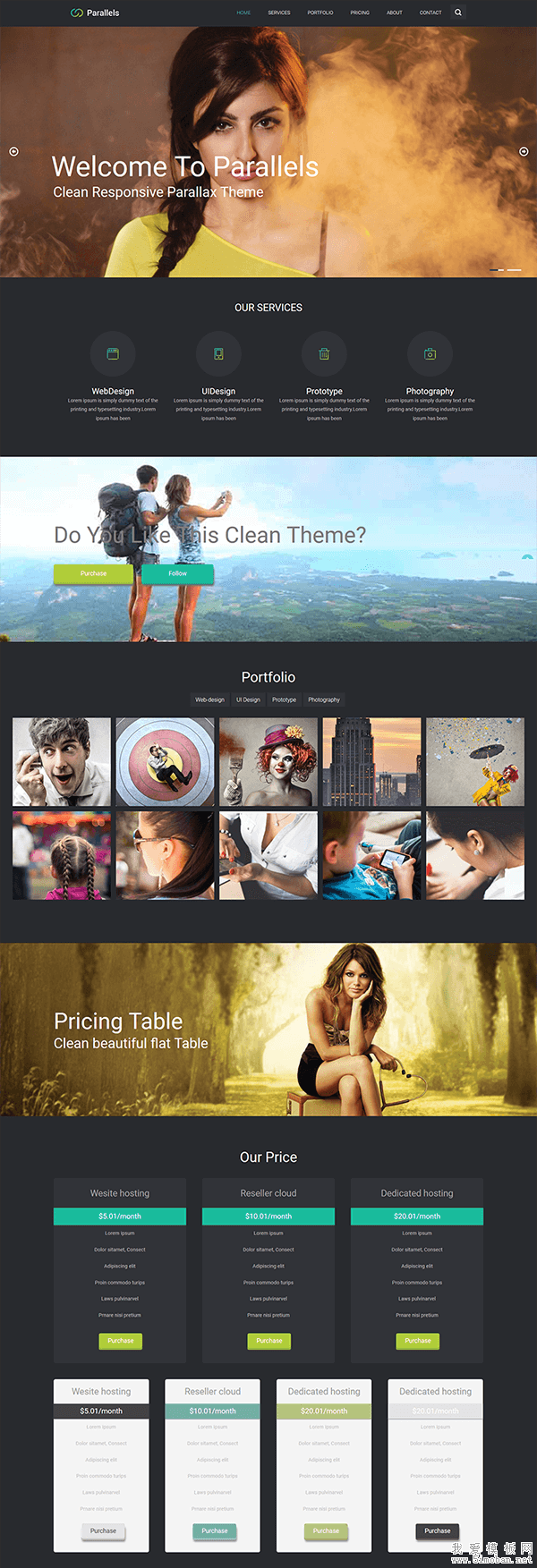Image resolution: width=537 pixels, height=1568 pixels.
Task: Tap the dark Purchase button on the white card
Action: click(x=438, y=1530)
